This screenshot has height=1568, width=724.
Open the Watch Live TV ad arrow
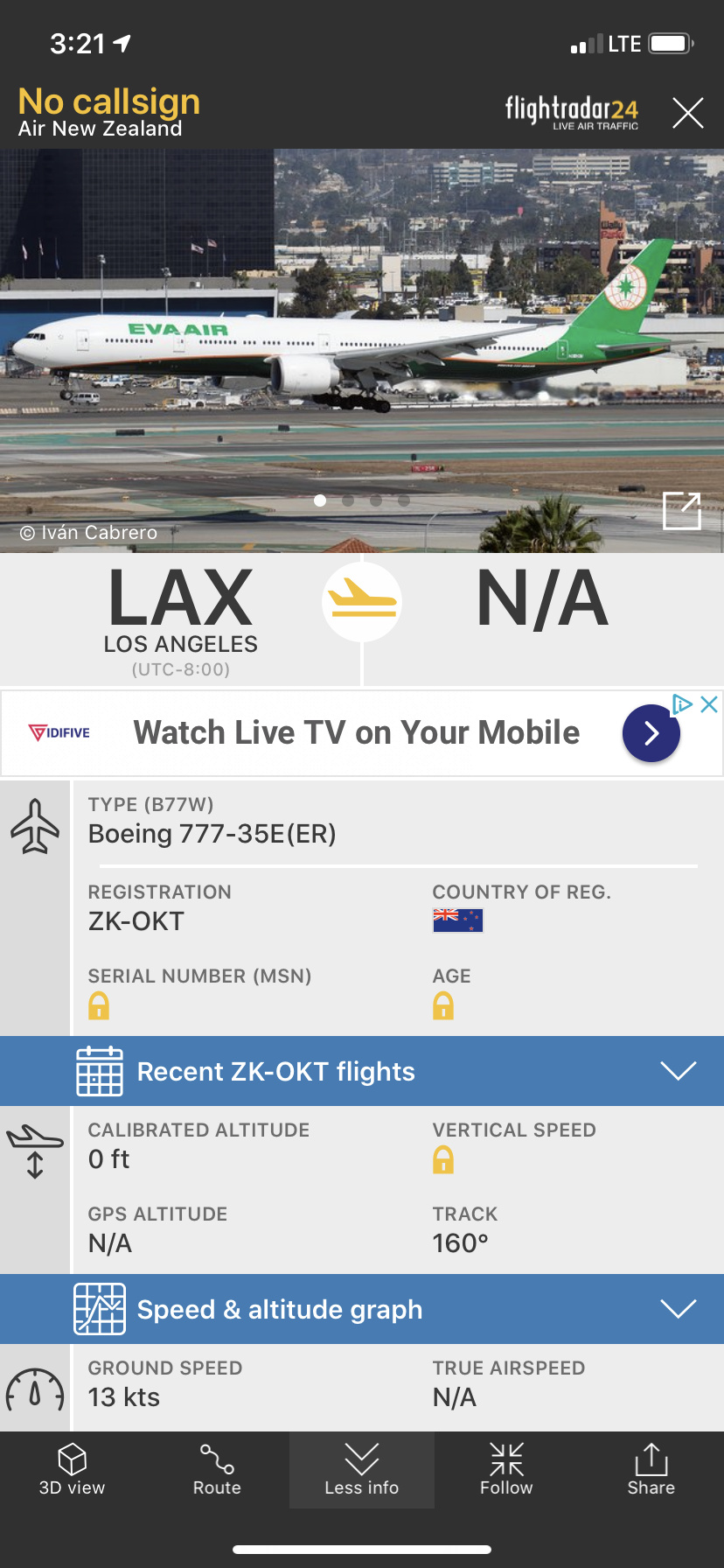[x=651, y=733]
